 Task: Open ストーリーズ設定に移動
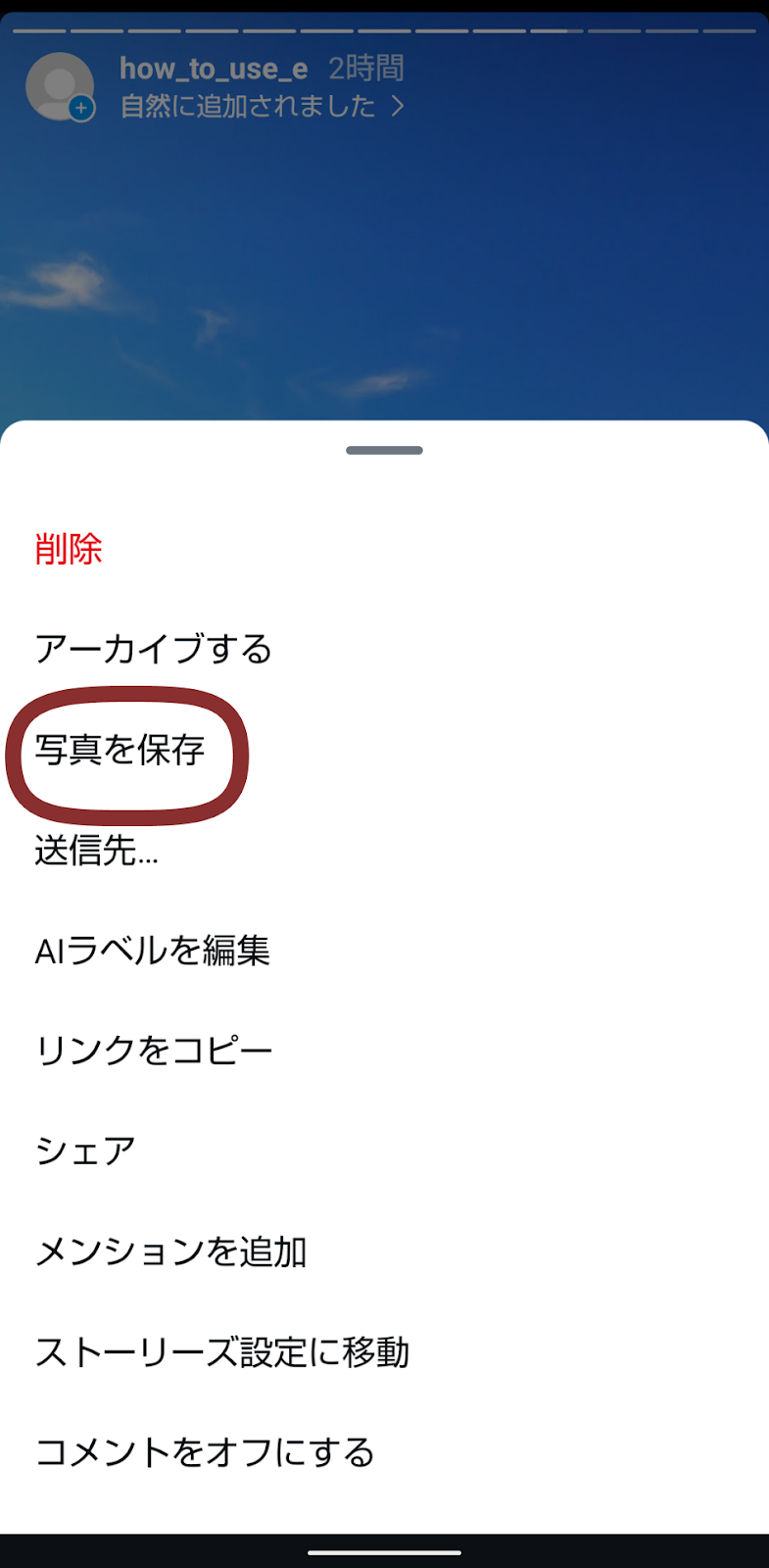[x=221, y=1352]
